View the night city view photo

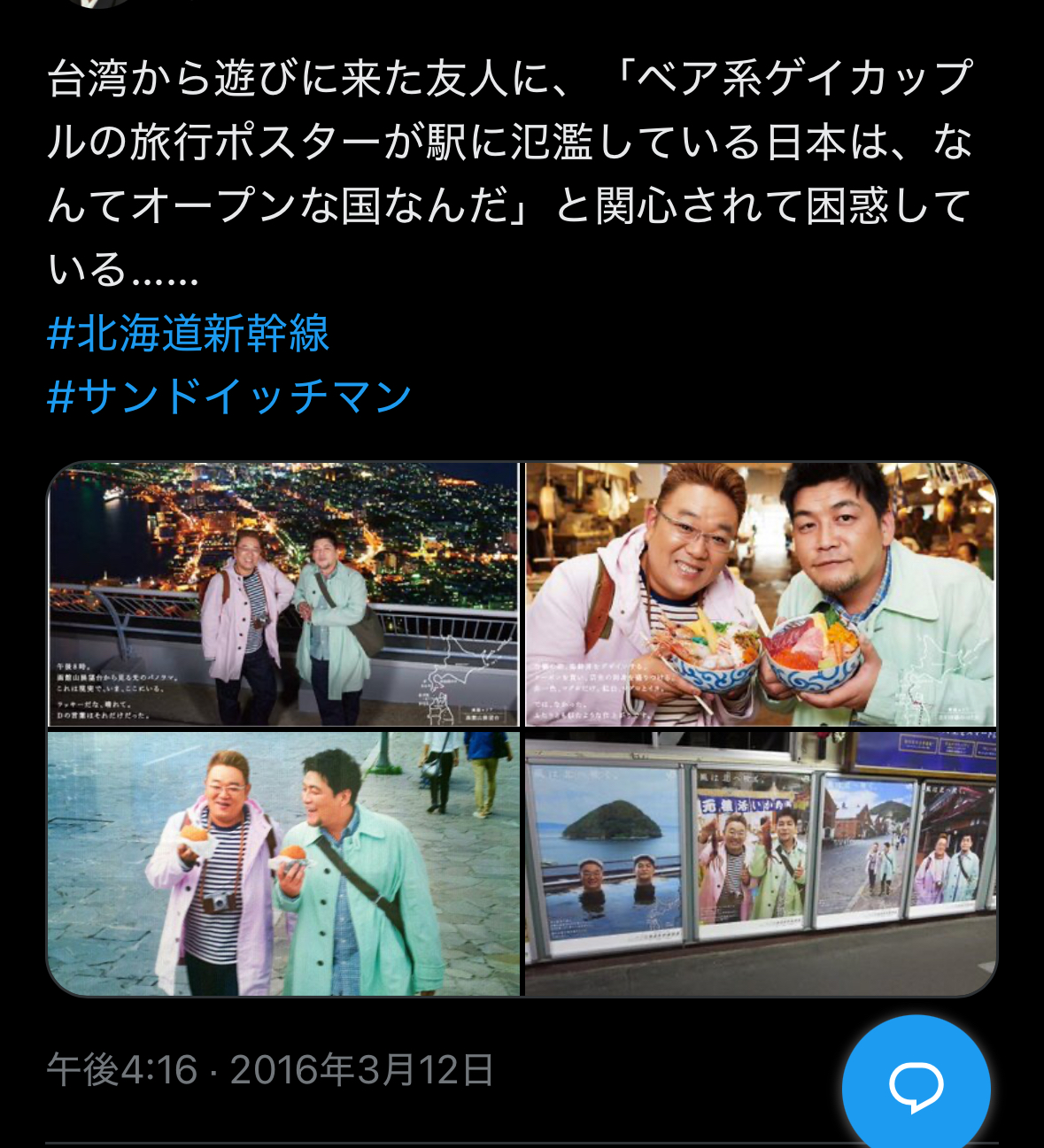[x=283, y=594]
